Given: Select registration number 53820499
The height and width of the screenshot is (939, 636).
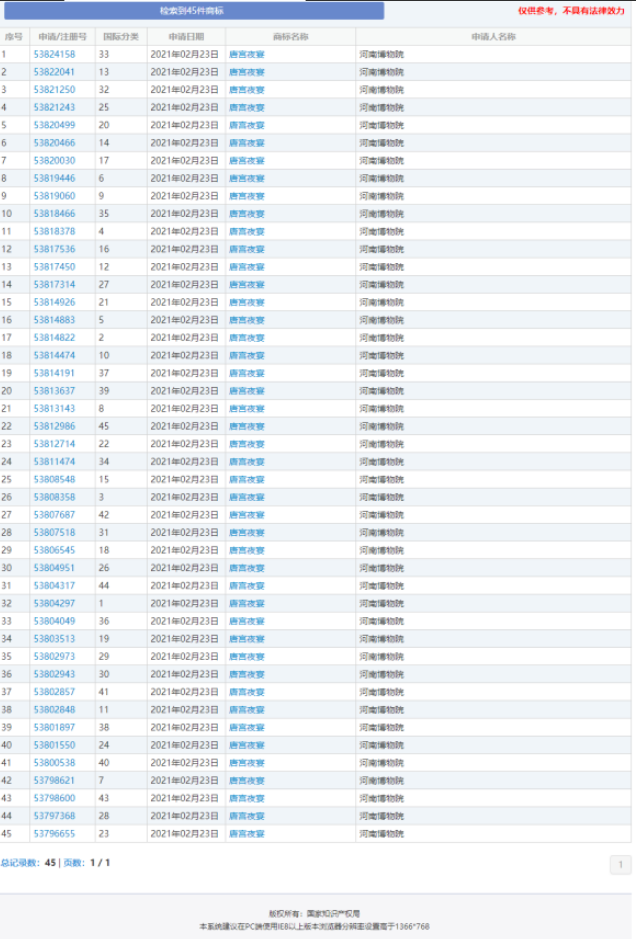Looking at the screenshot, I should tap(54, 125).
